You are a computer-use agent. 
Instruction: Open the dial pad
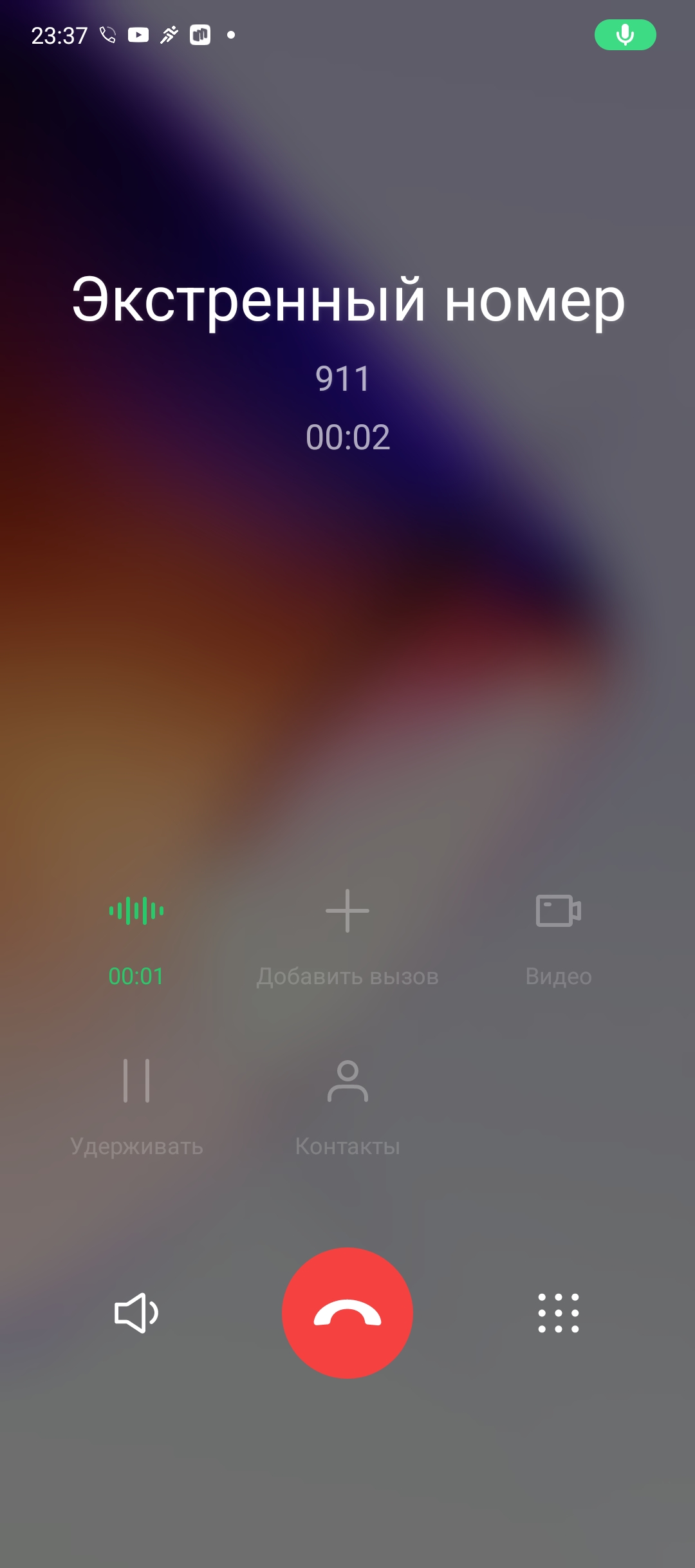558,1312
